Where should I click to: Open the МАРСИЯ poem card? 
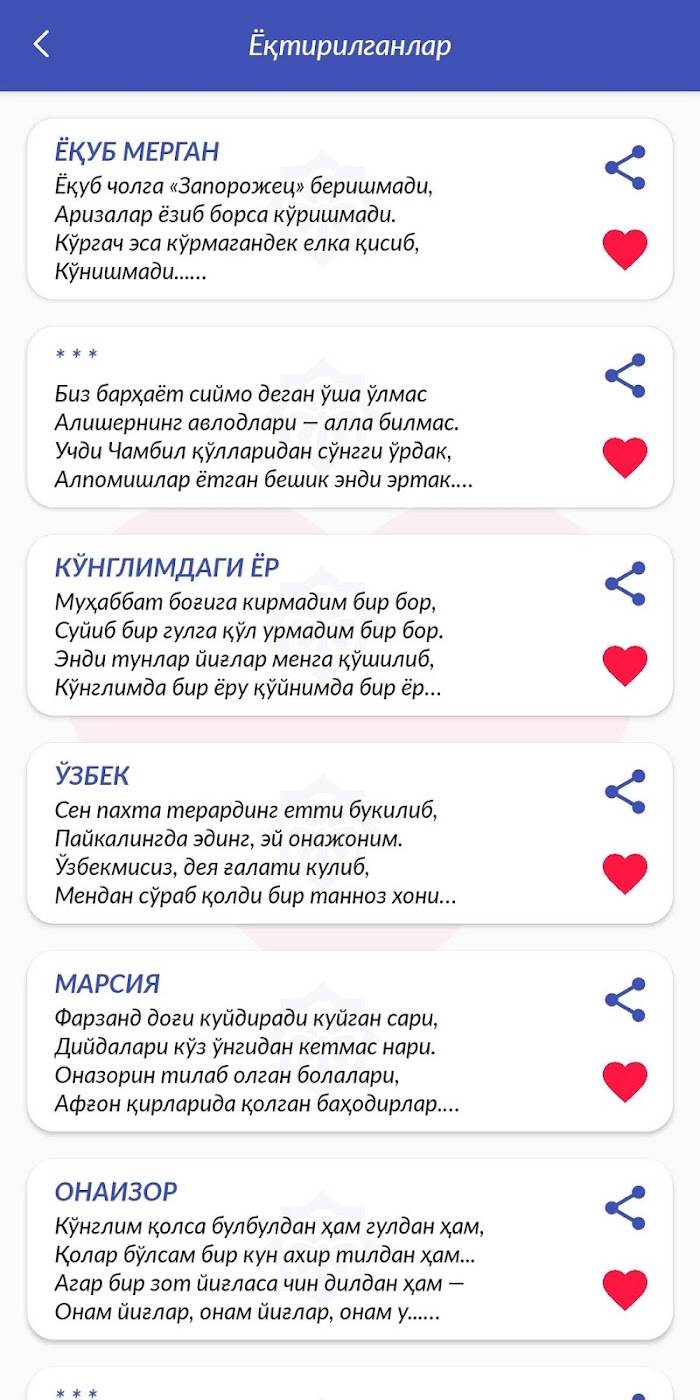pos(349,1041)
